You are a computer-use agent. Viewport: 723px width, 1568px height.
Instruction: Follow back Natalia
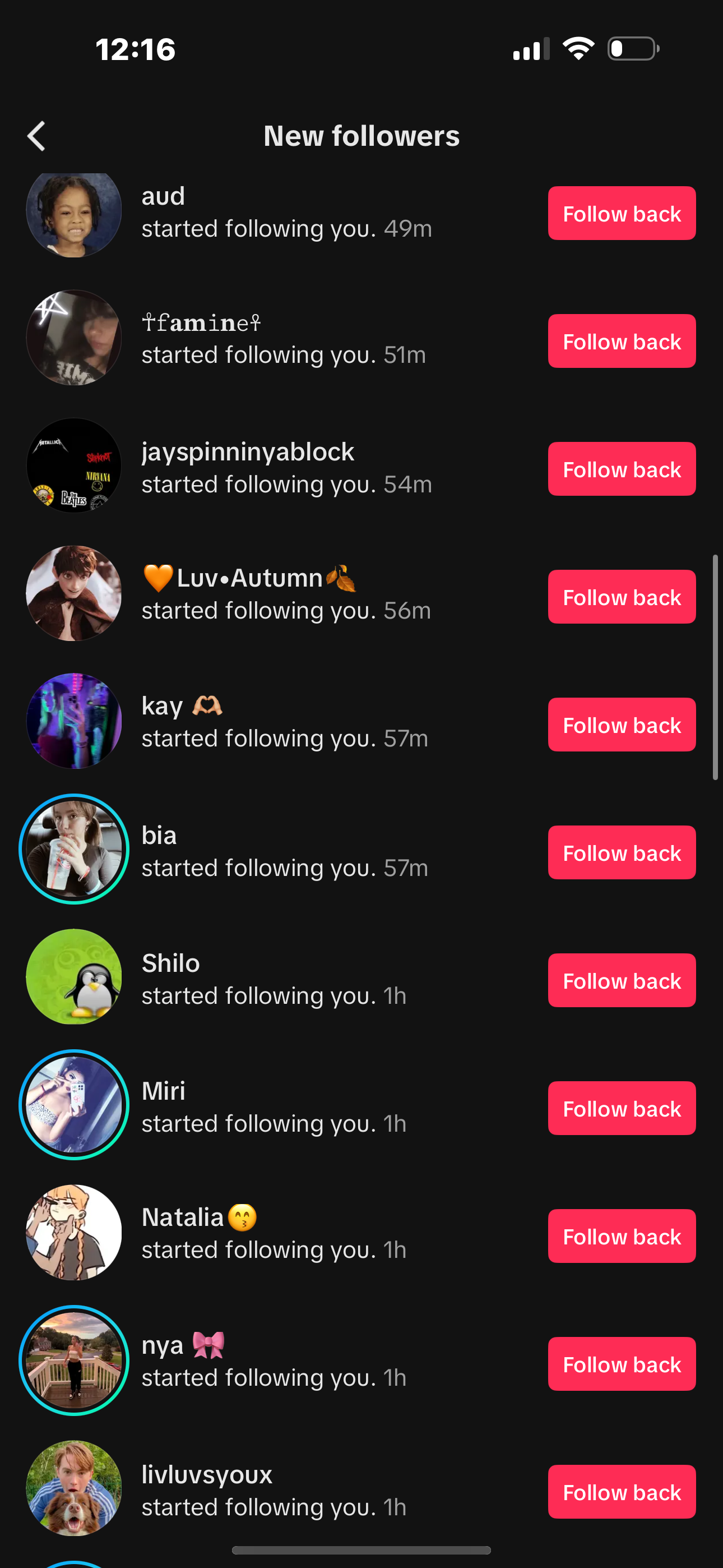(x=622, y=1236)
